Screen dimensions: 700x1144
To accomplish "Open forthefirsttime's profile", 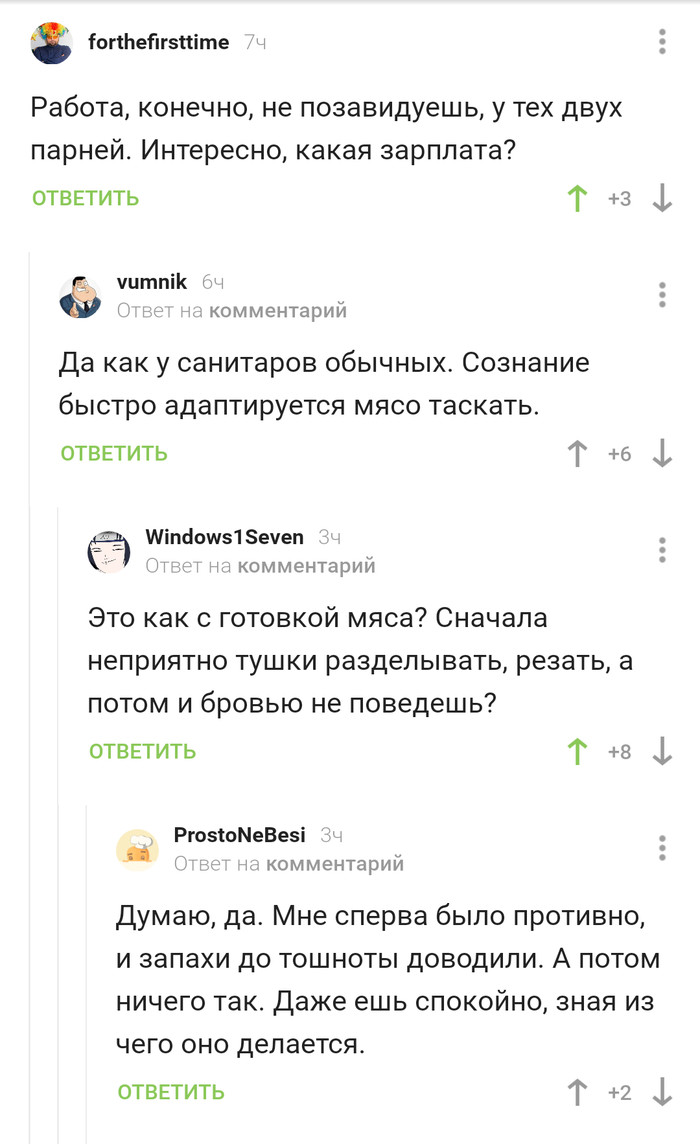I will point(158,42).
